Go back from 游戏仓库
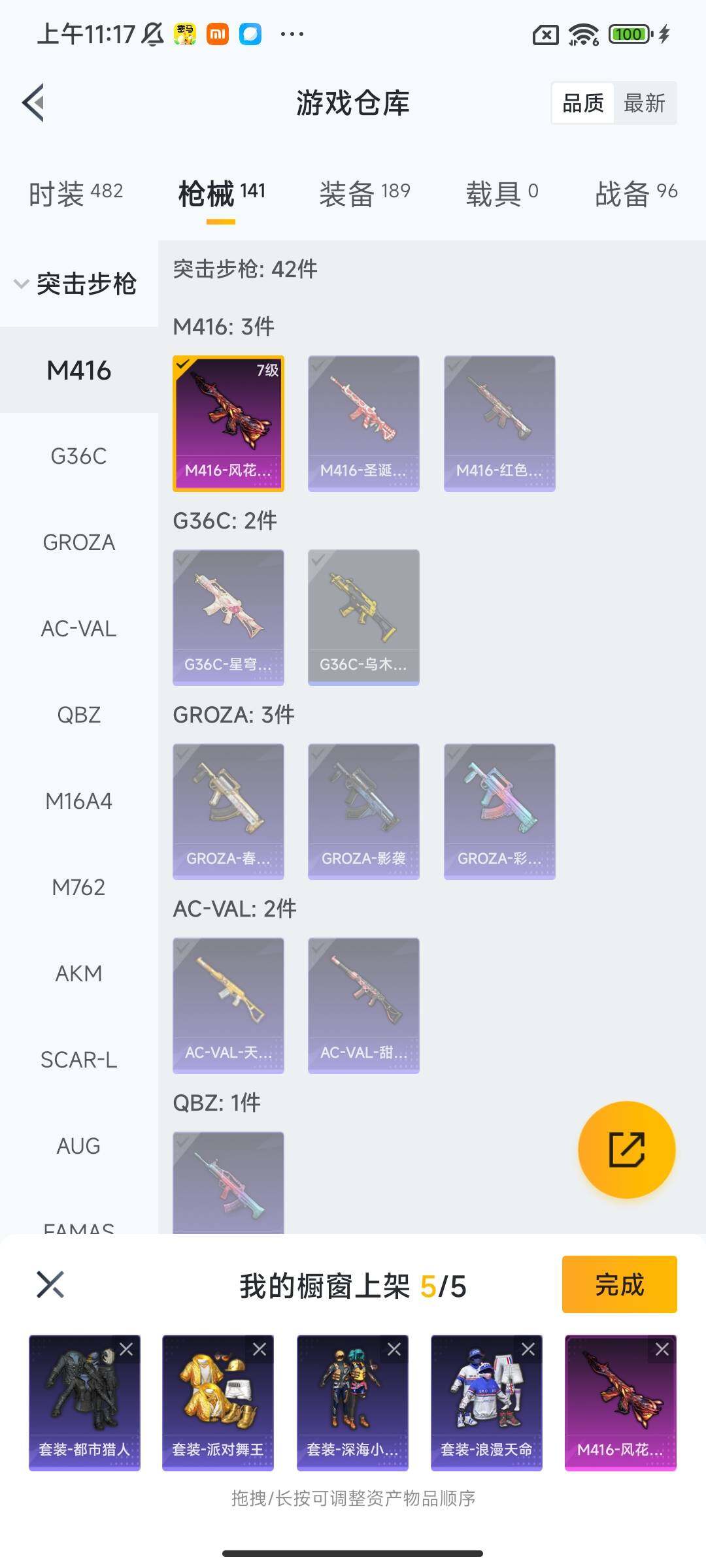Screen dimensions: 706x1568 pos(34,103)
